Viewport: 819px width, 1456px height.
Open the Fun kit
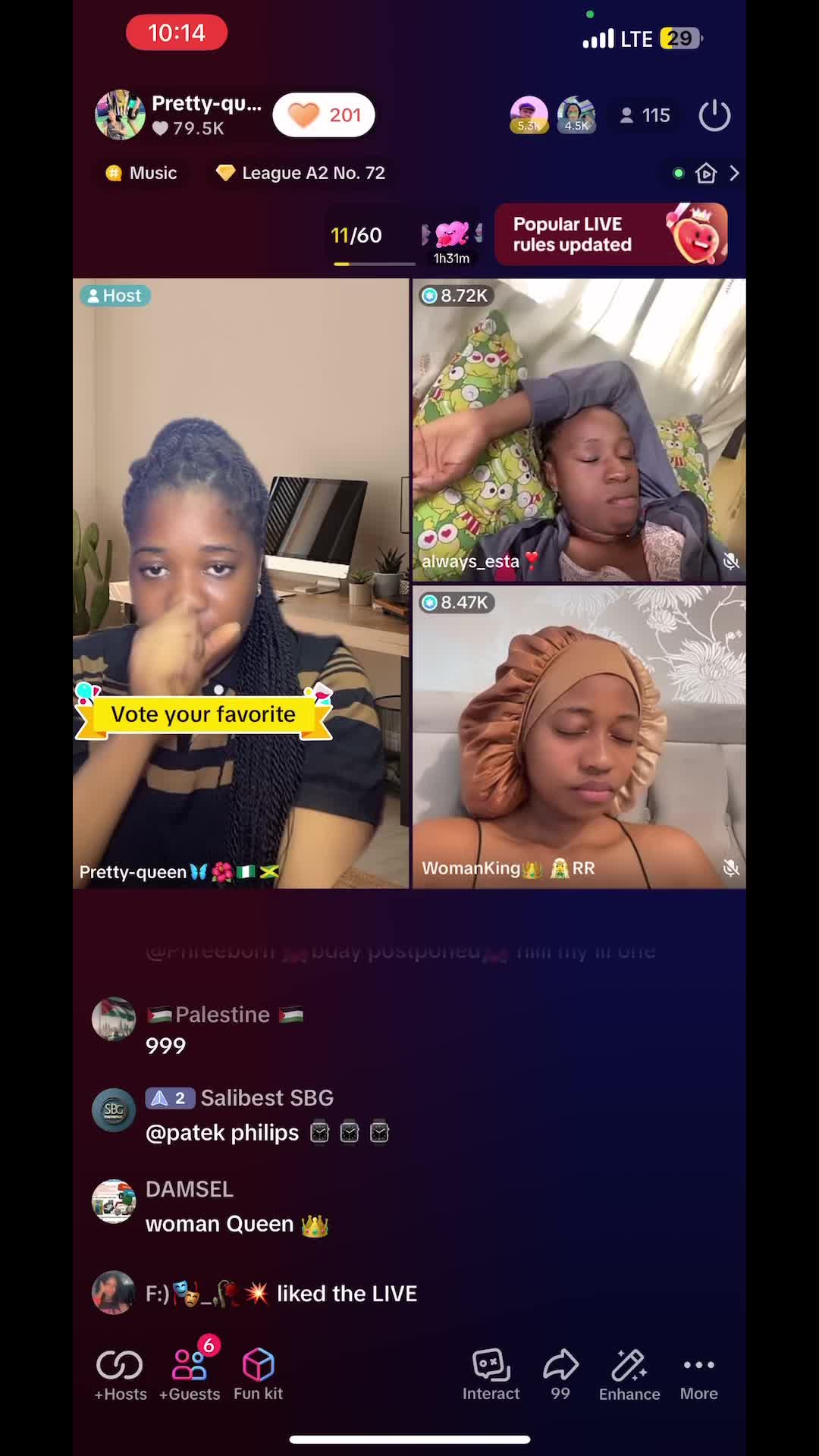[x=258, y=1374]
